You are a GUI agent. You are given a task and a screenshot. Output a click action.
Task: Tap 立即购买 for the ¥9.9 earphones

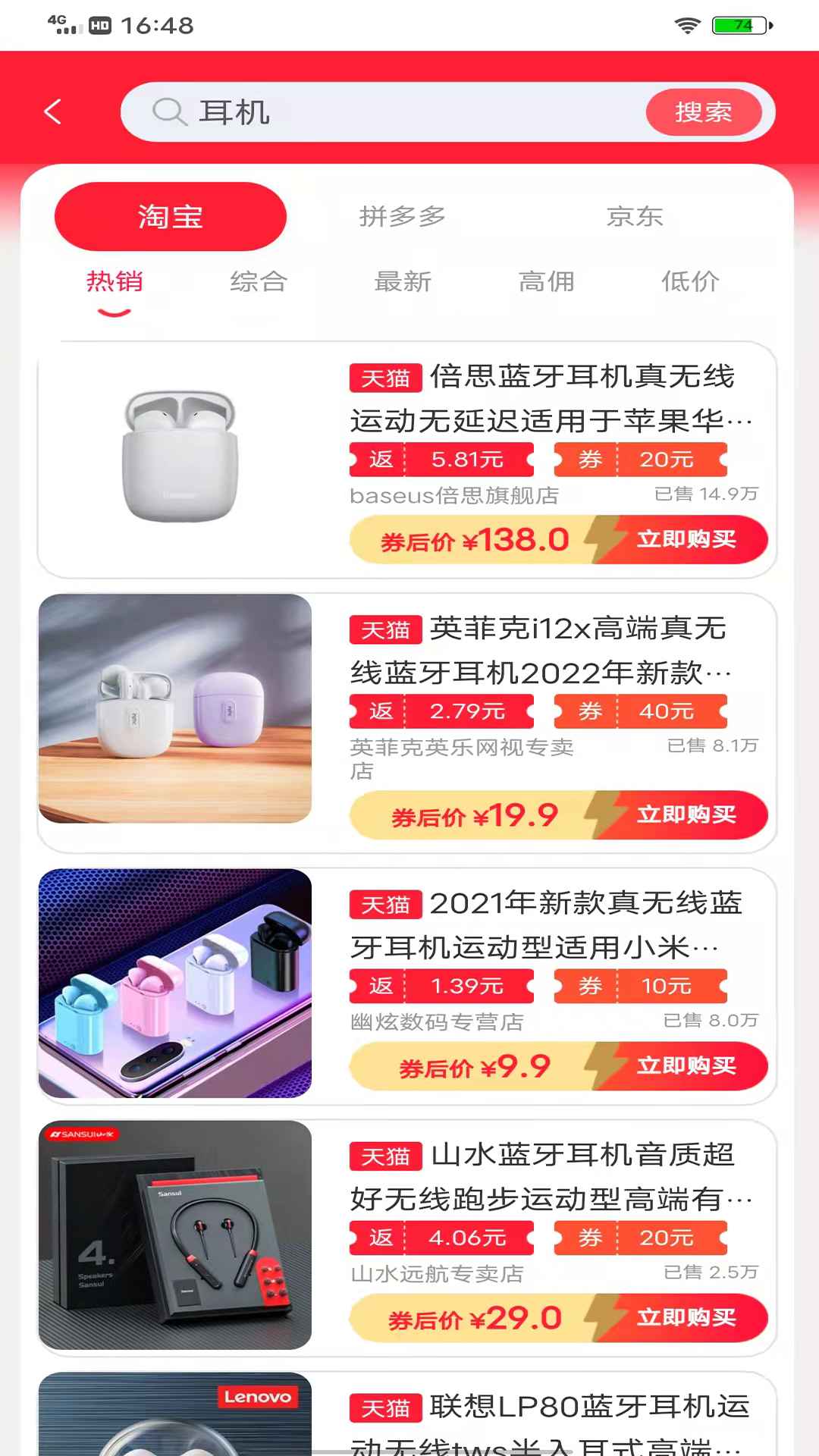[x=686, y=1066]
